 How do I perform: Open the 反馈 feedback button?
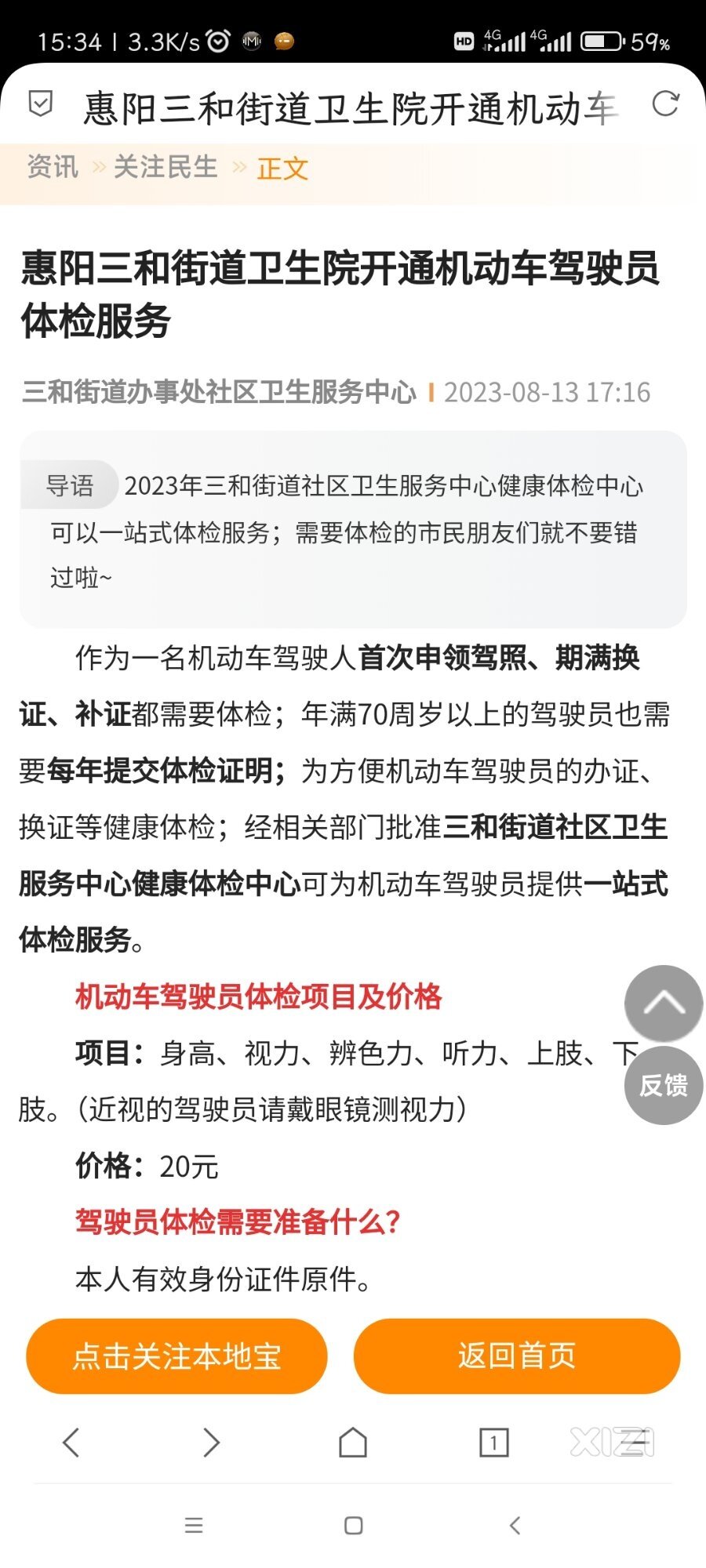(664, 1085)
